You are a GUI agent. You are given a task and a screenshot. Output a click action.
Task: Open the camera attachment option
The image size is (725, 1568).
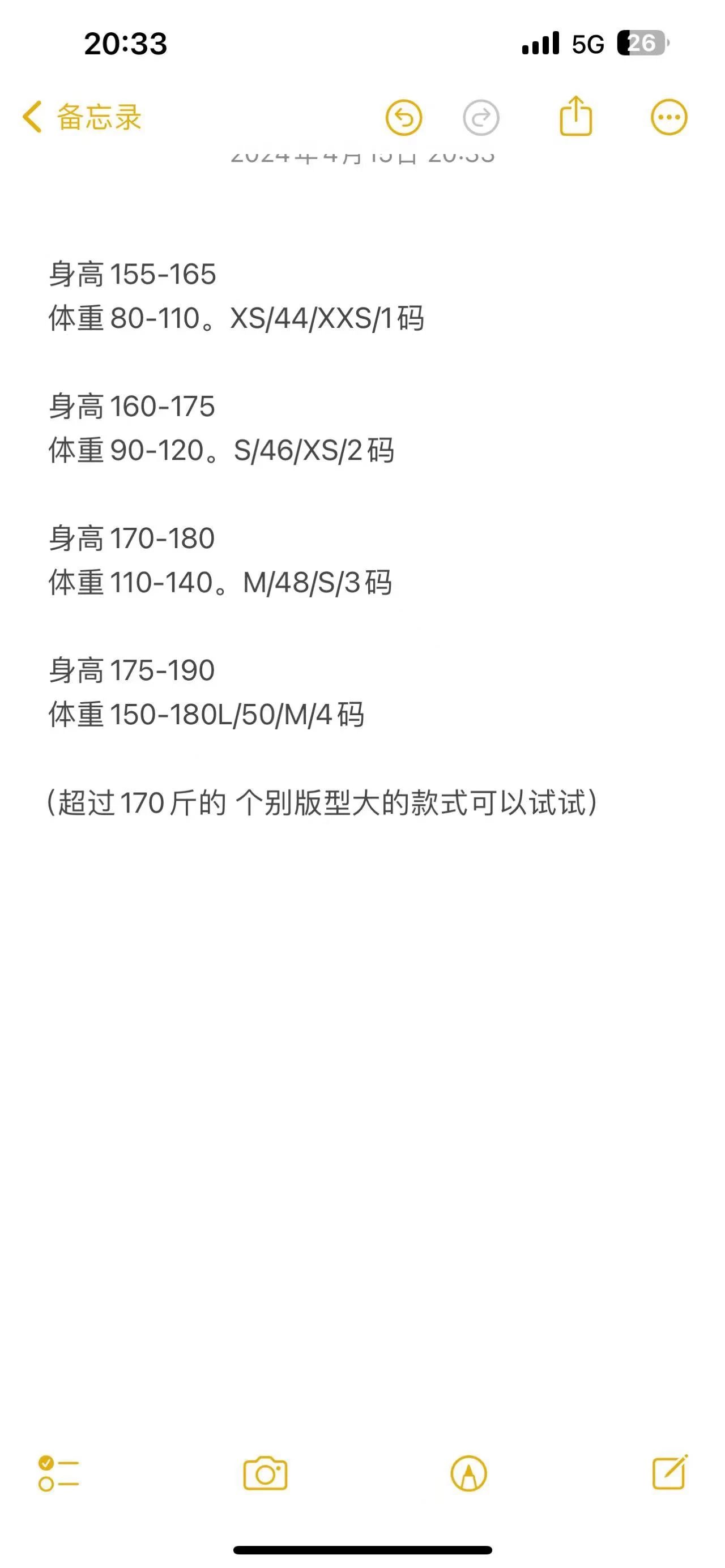(x=265, y=1473)
